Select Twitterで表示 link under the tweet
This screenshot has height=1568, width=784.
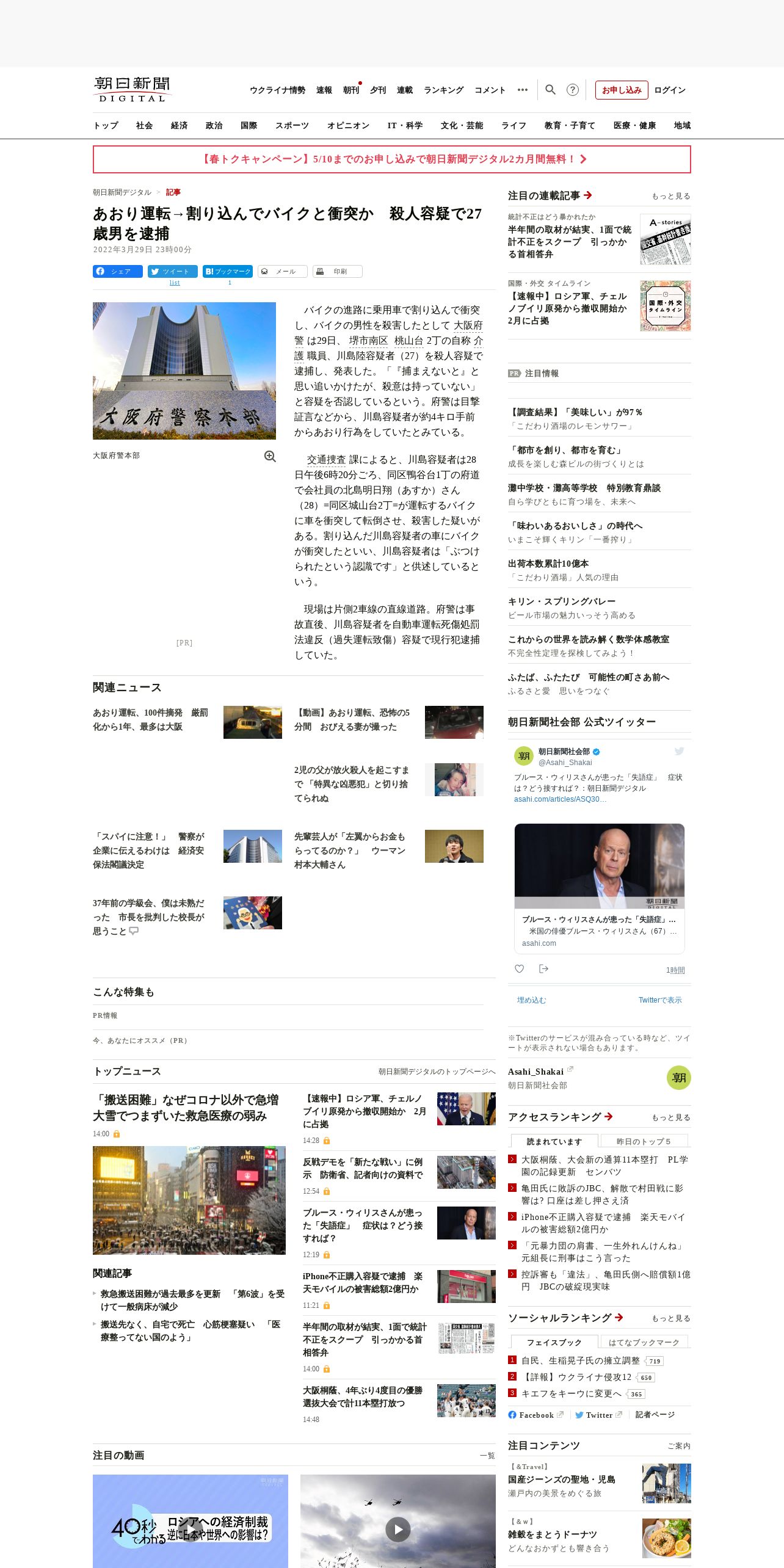tap(660, 1000)
